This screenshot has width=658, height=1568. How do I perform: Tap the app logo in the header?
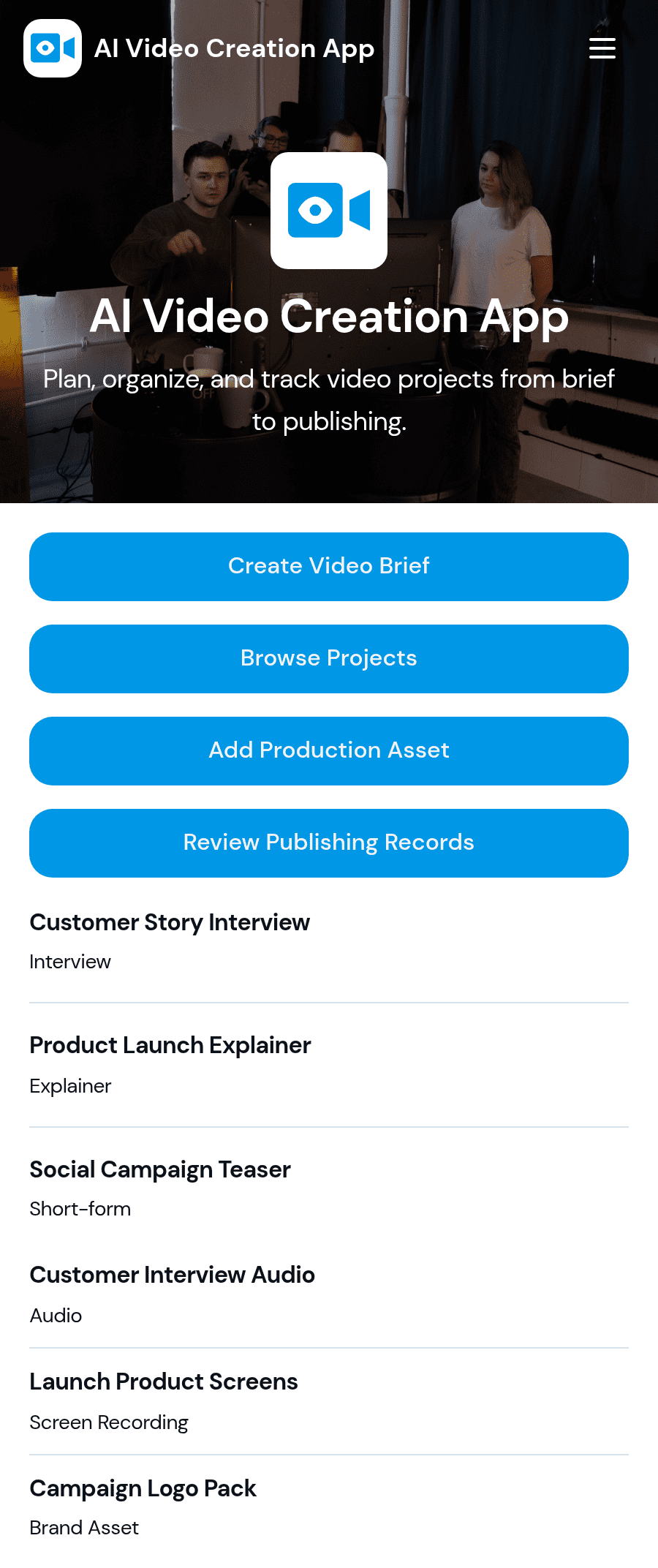[x=53, y=48]
